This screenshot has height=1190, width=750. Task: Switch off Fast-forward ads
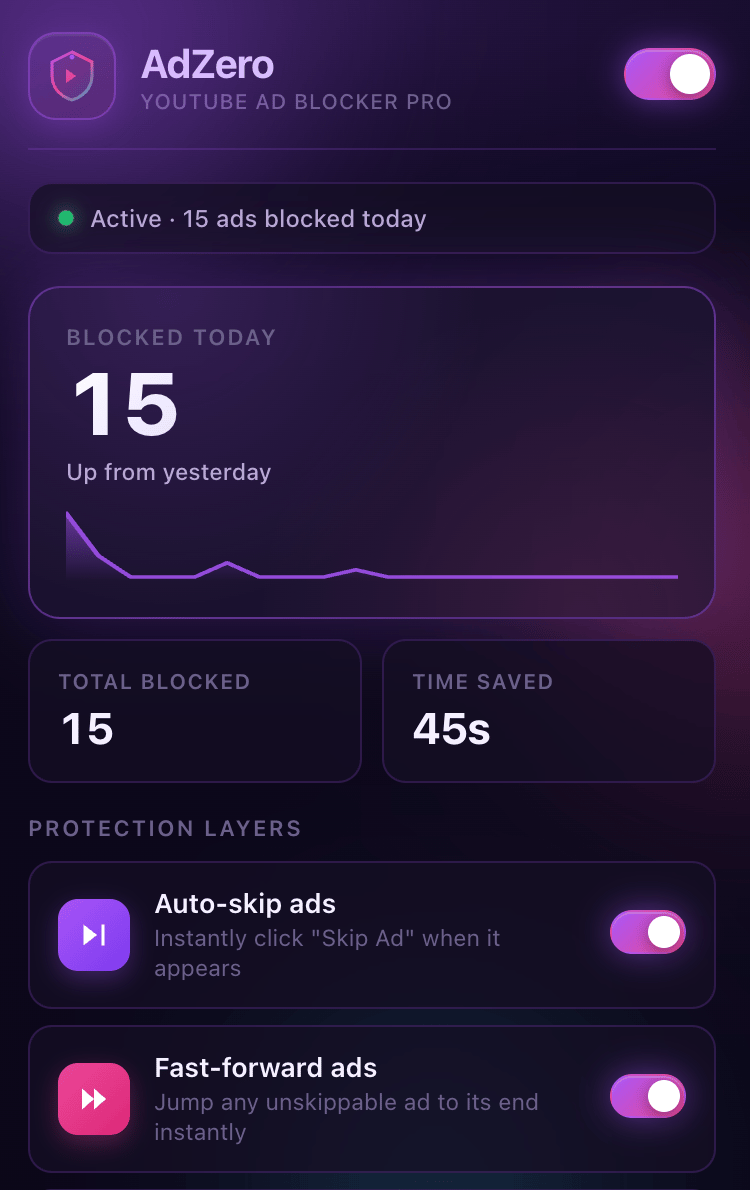click(x=648, y=1096)
